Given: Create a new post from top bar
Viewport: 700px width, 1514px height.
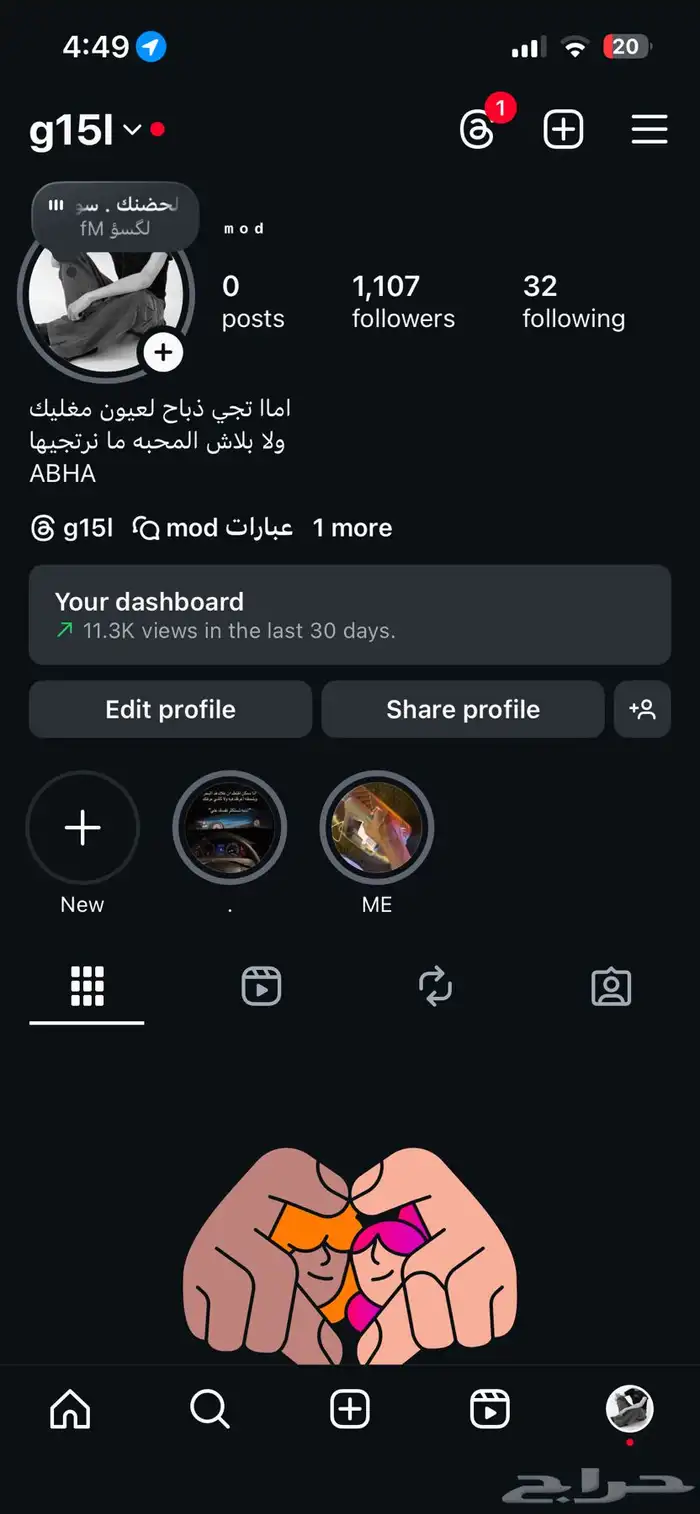Looking at the screenshot, I should (x=563, y=130).
